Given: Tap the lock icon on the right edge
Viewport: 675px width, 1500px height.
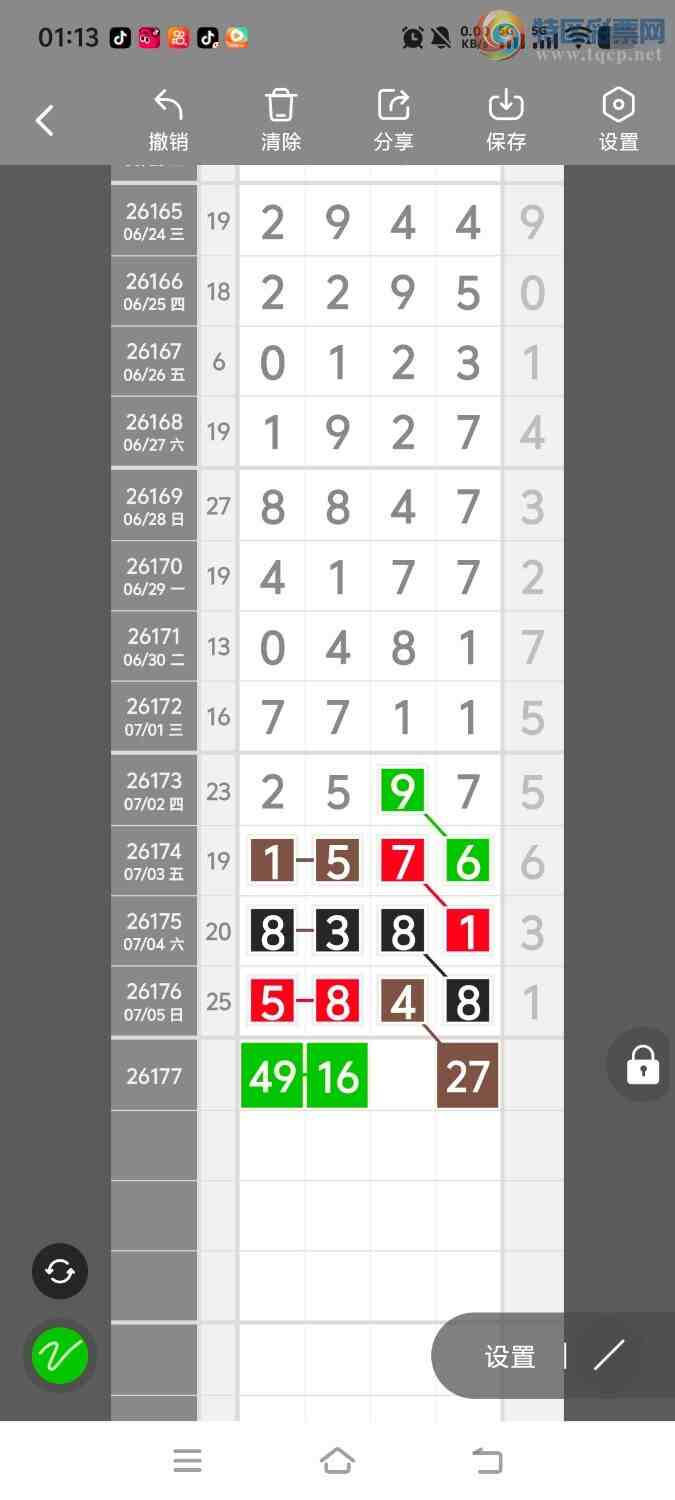Looking at the screenshot, I should (642, 1065).
